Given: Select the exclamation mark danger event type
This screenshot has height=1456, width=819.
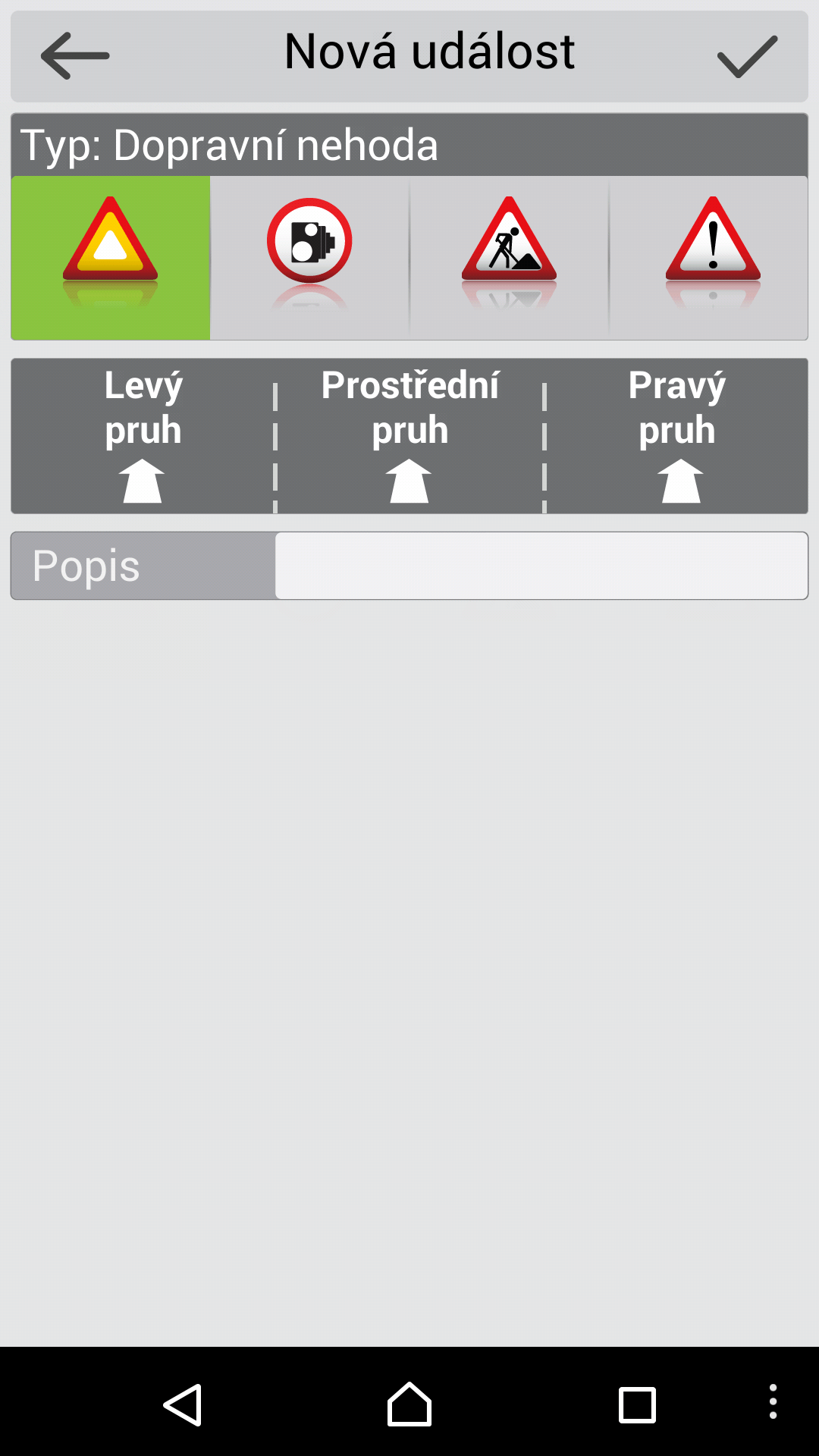Looking at the screenshot, I should (x=709, y=258).
